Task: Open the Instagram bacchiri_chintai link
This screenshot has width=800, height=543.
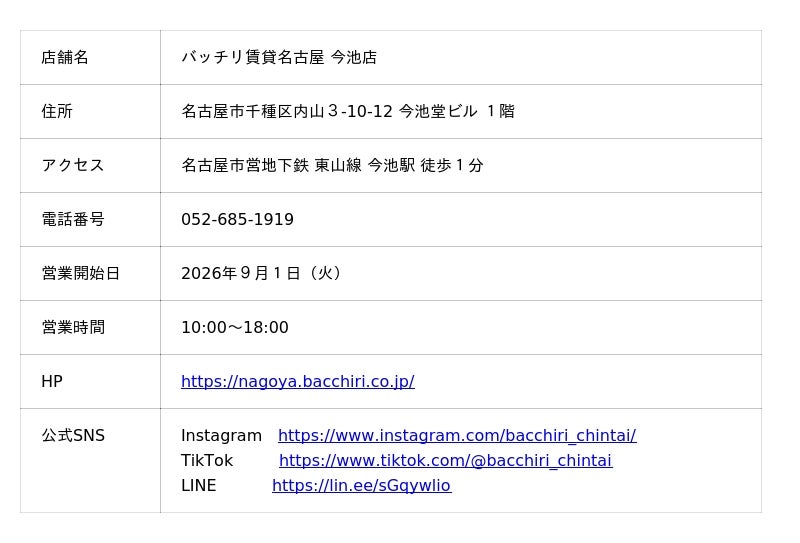Action: coord(457,436)
